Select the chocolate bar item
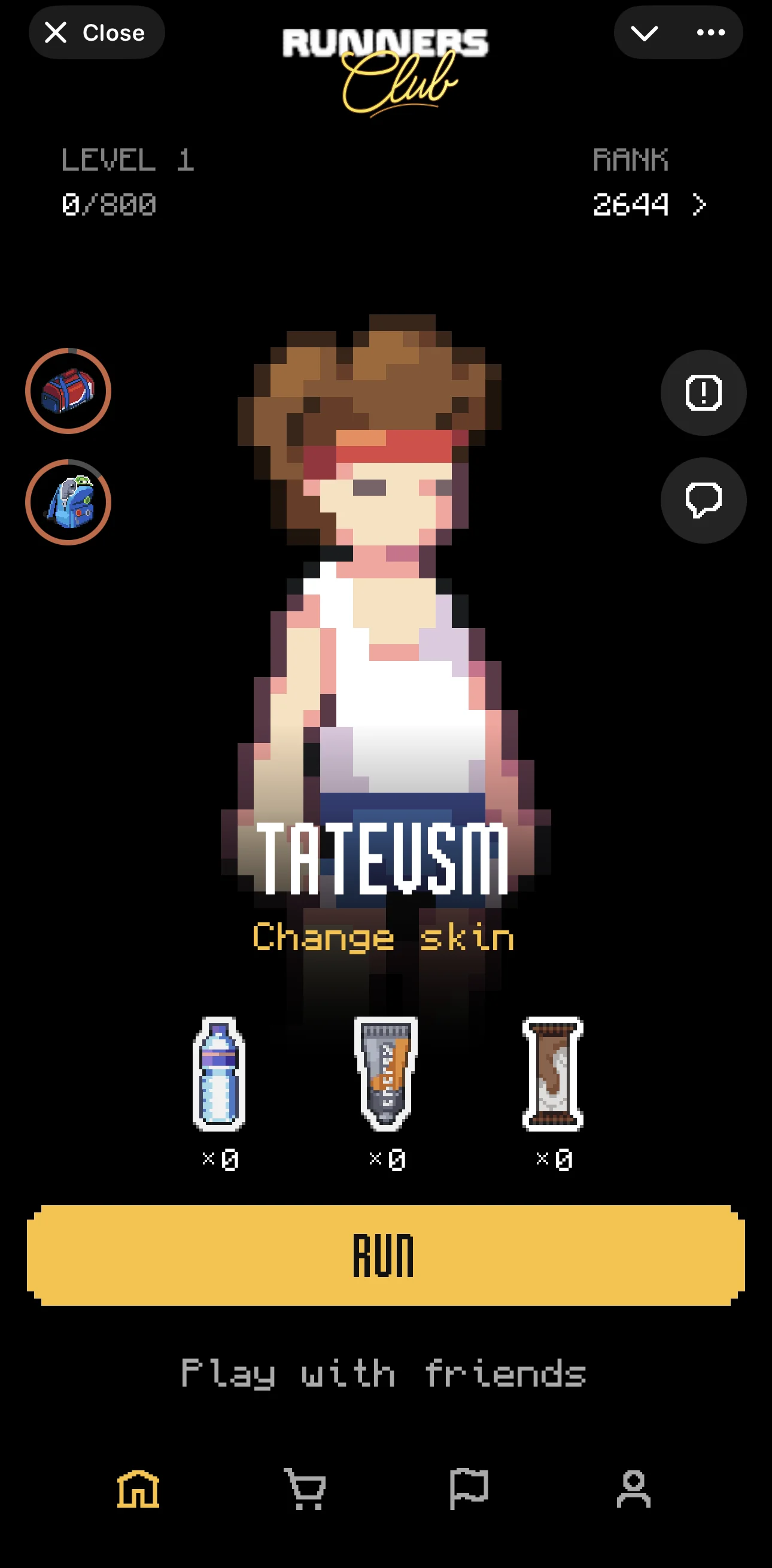This screenshot has height=1568, width=772. click(x=552, y=1073)
